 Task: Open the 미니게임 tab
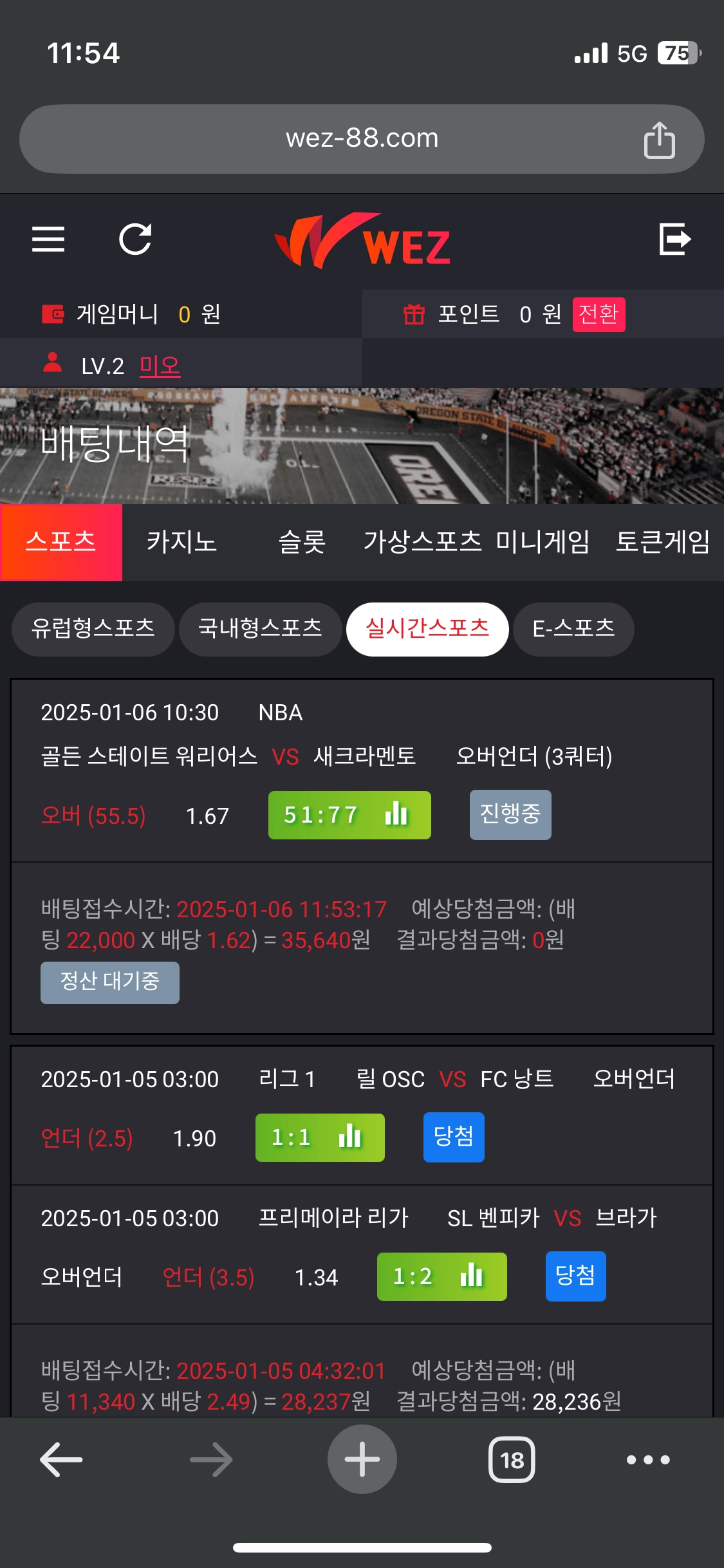coord(543,542)
